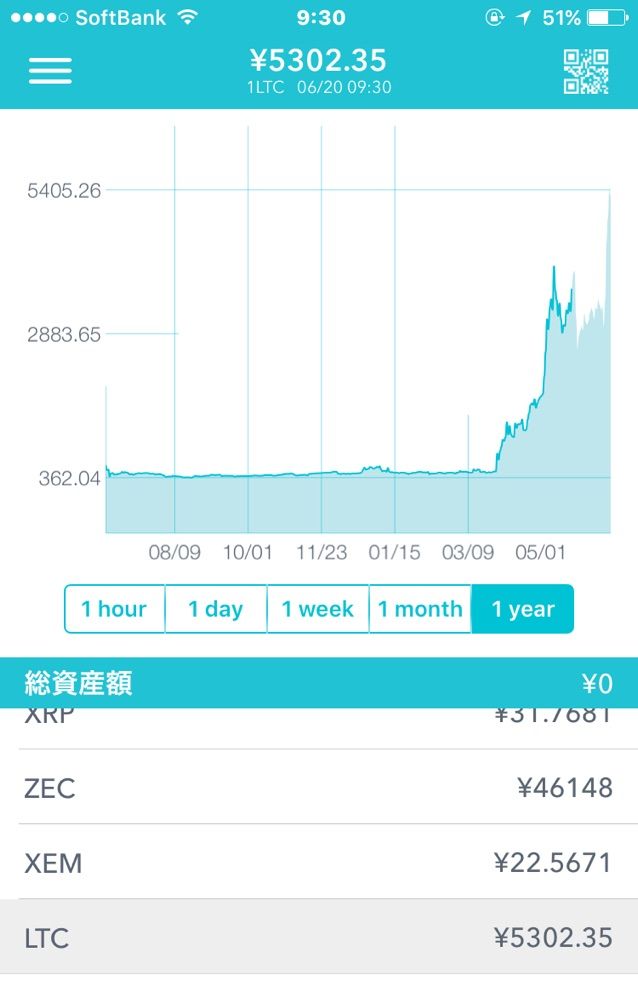Open the hamburger menu
The width and height of the screenshot is (638, 989).
pos(50,71)
